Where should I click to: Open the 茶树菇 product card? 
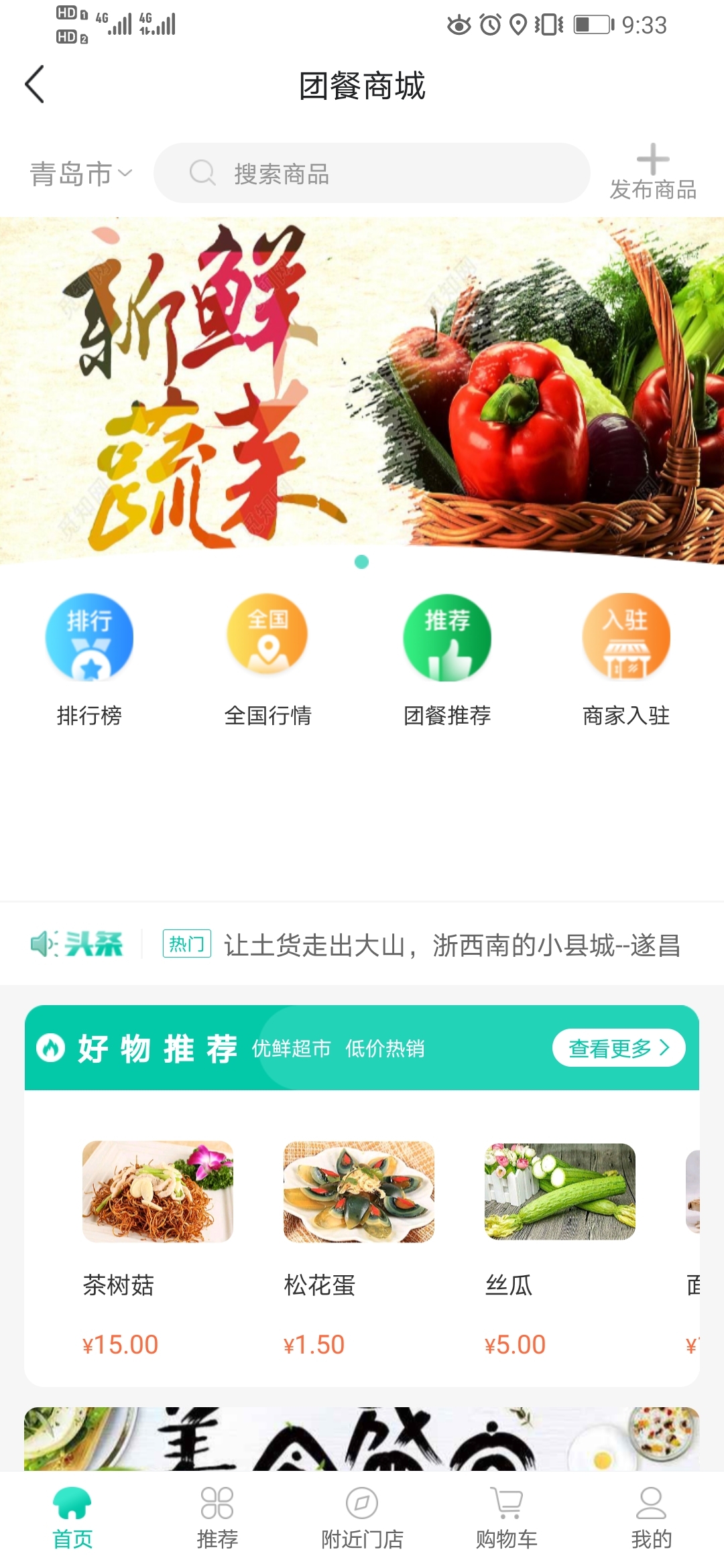point(158,1246)
